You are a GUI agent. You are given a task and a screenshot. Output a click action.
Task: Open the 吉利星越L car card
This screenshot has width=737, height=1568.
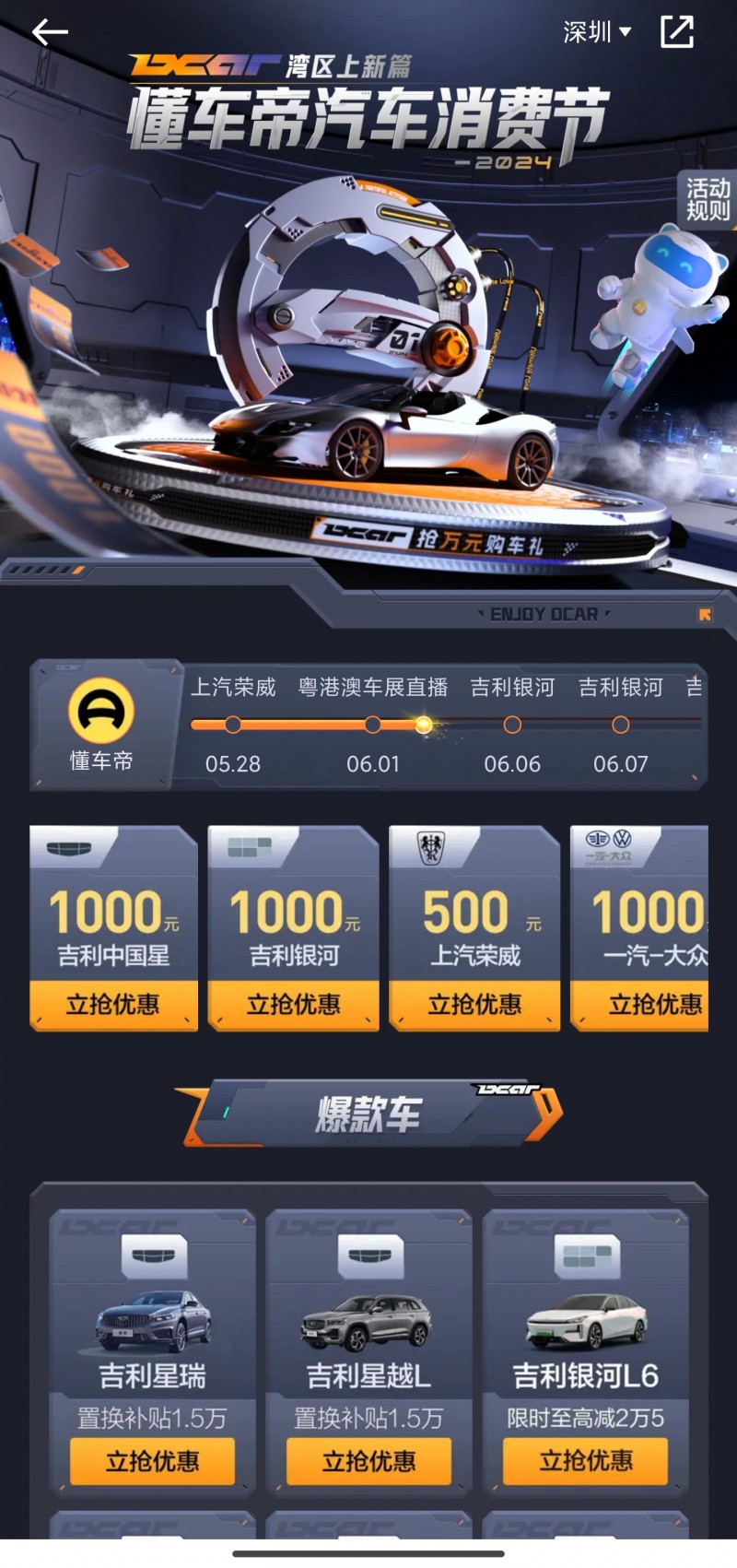368,1323
